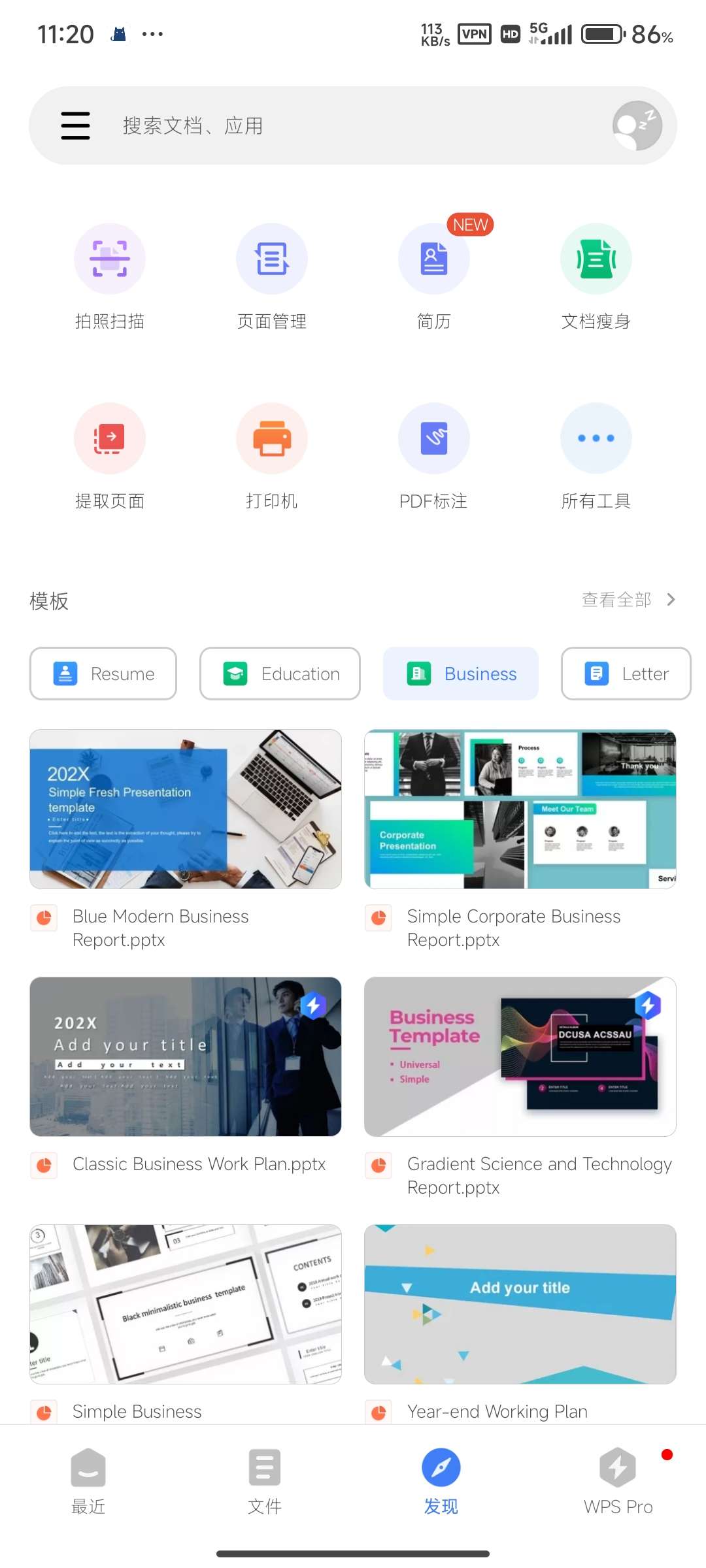
Task: Tap the search documents and apps field
Action: click(x=327, y=125)
